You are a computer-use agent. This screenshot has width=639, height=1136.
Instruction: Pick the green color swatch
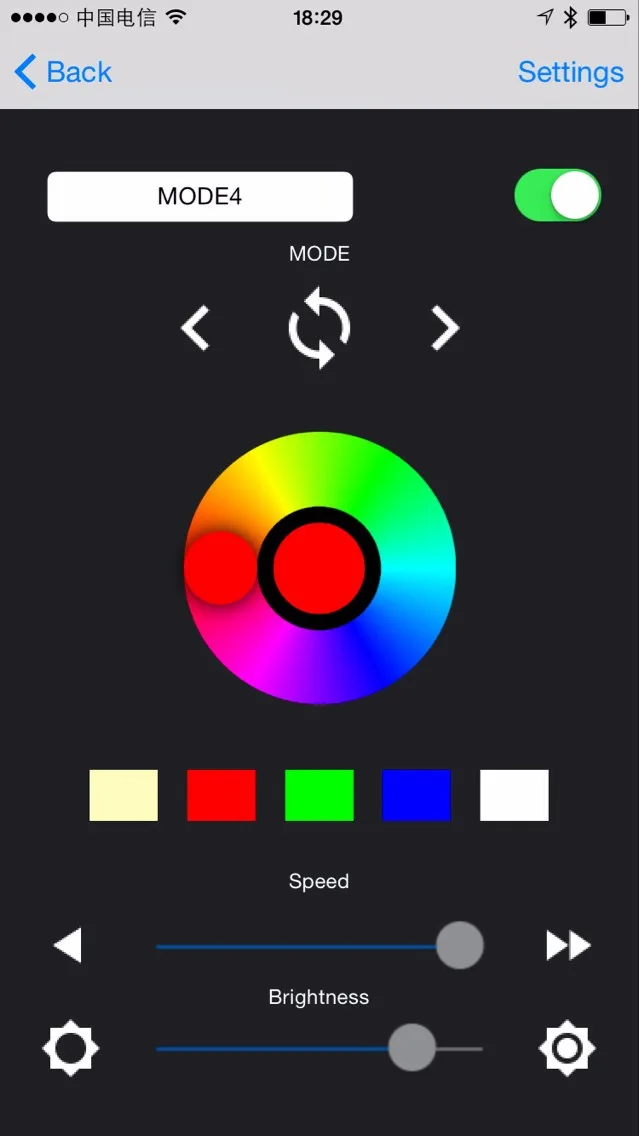(x=319, y=795)
